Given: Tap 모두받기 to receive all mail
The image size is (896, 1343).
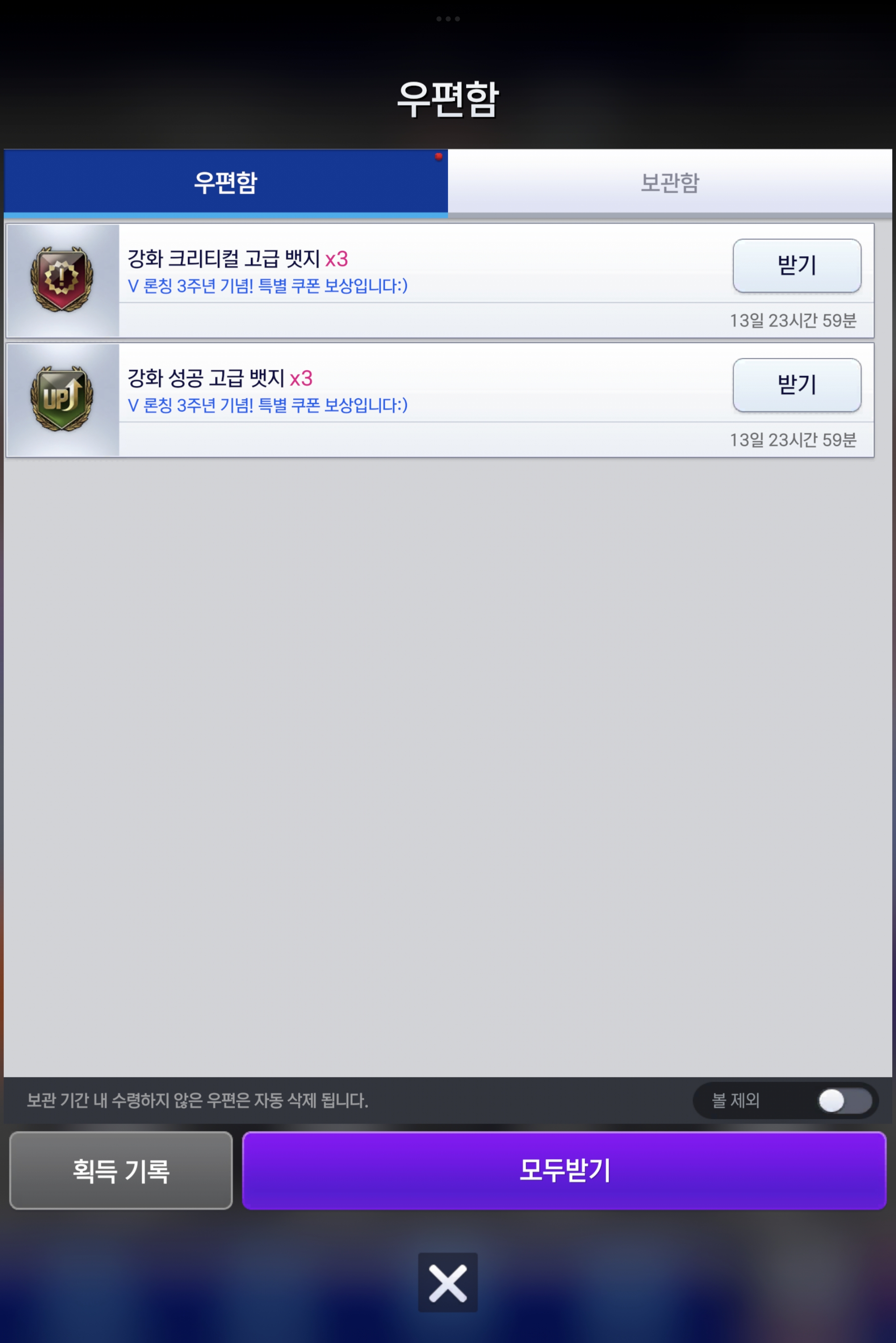Looking at the screenshot, I should [564, 1171].
